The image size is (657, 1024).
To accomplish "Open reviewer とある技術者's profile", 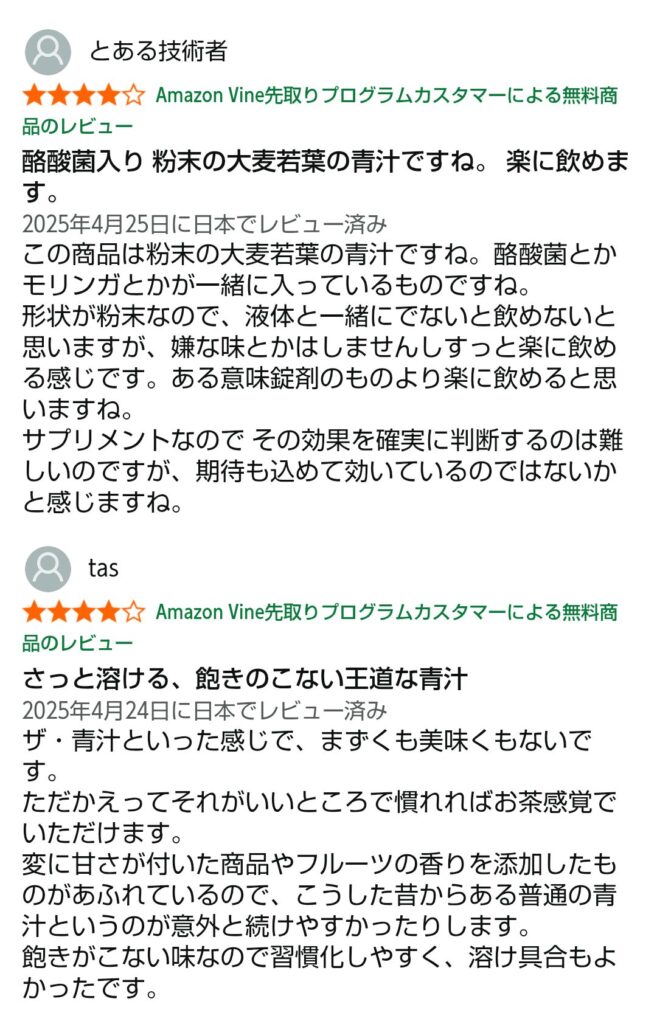I will (x=158, y=51).
